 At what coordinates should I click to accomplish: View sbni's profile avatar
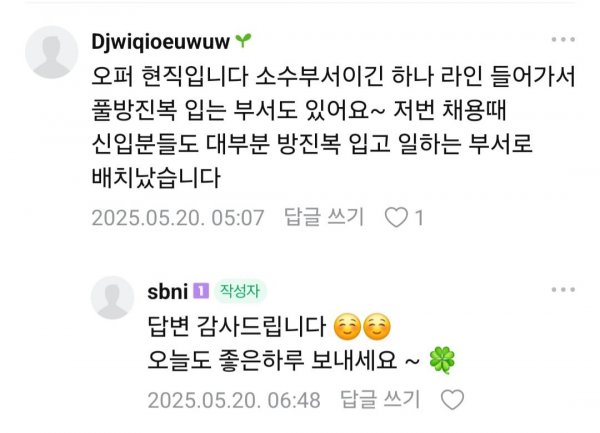[x=111, y=296]
